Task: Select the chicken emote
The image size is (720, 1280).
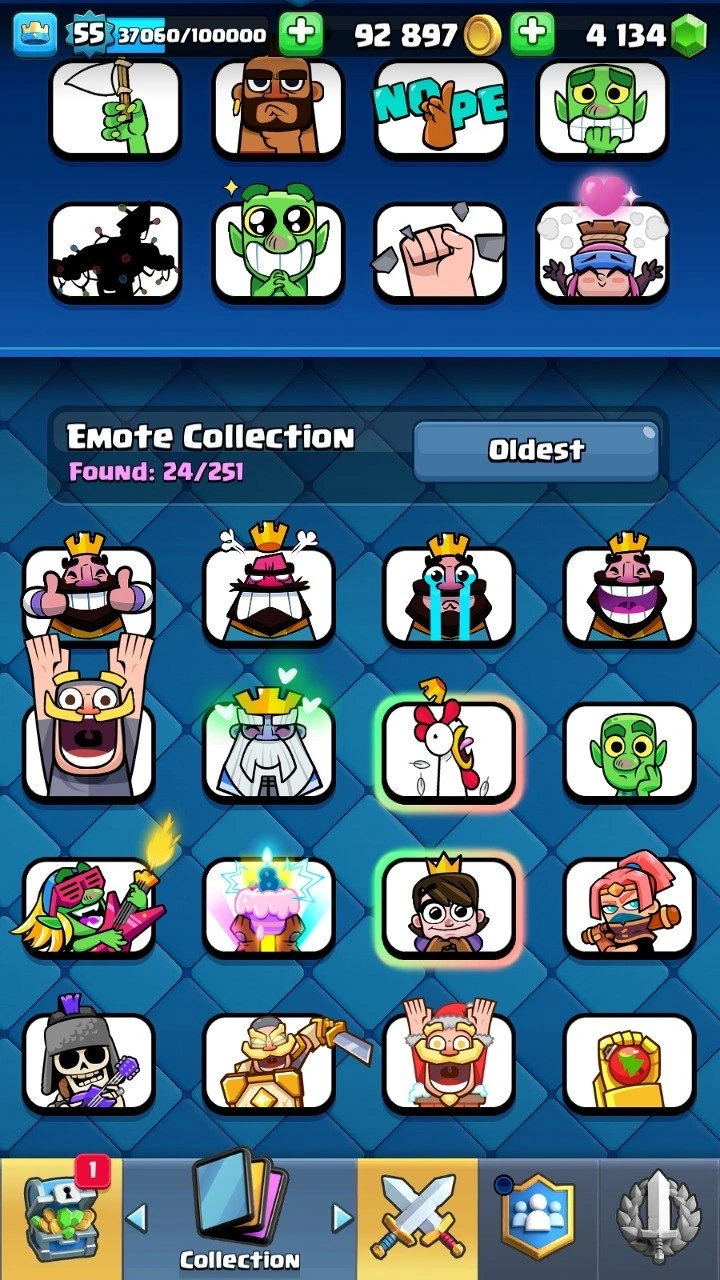Action: click(x=448, y=750)
